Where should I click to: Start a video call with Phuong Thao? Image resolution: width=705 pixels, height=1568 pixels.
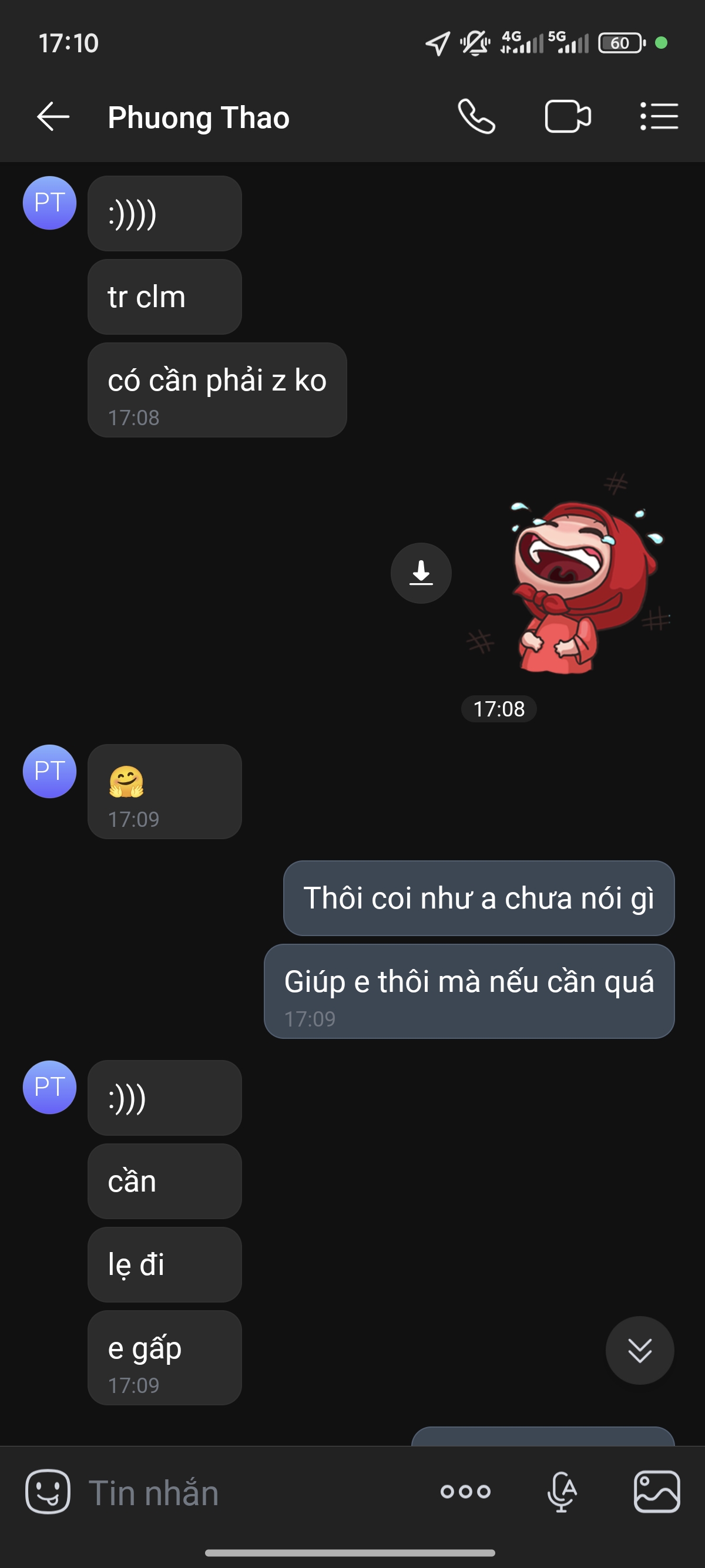click(x=568, y=117)
